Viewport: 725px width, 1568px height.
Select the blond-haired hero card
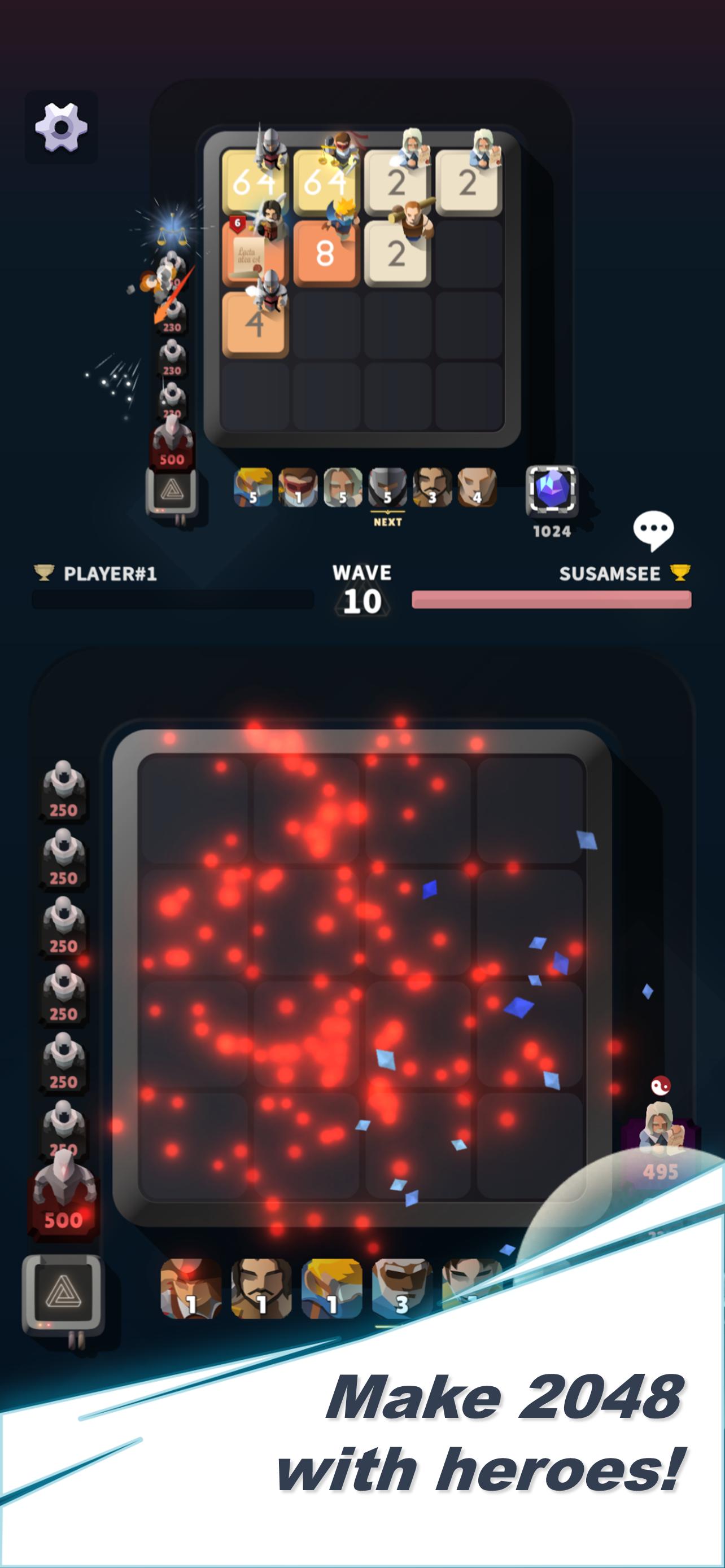332,1289
